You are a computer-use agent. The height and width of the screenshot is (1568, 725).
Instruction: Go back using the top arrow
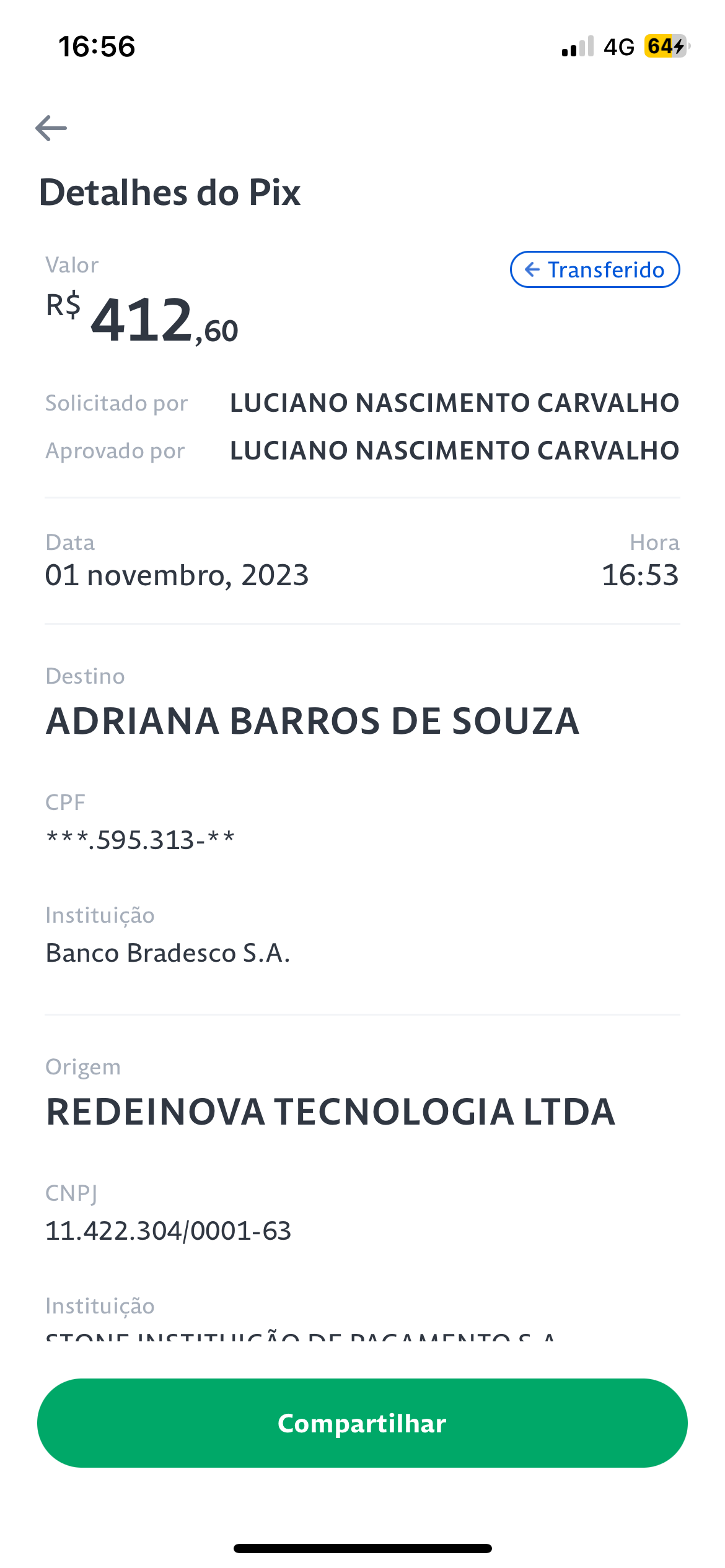(51, 128)
